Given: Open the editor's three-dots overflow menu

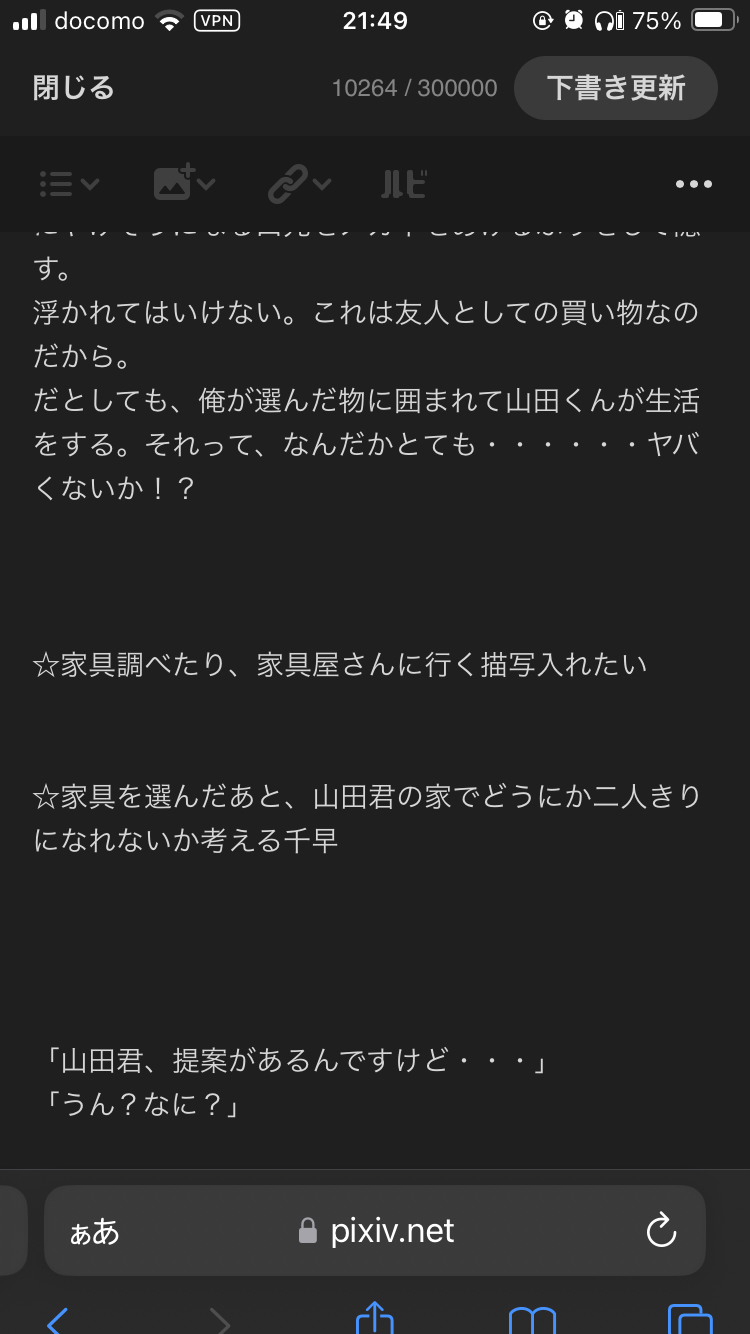Looking at the screenshot, I should tap(693, 184).
